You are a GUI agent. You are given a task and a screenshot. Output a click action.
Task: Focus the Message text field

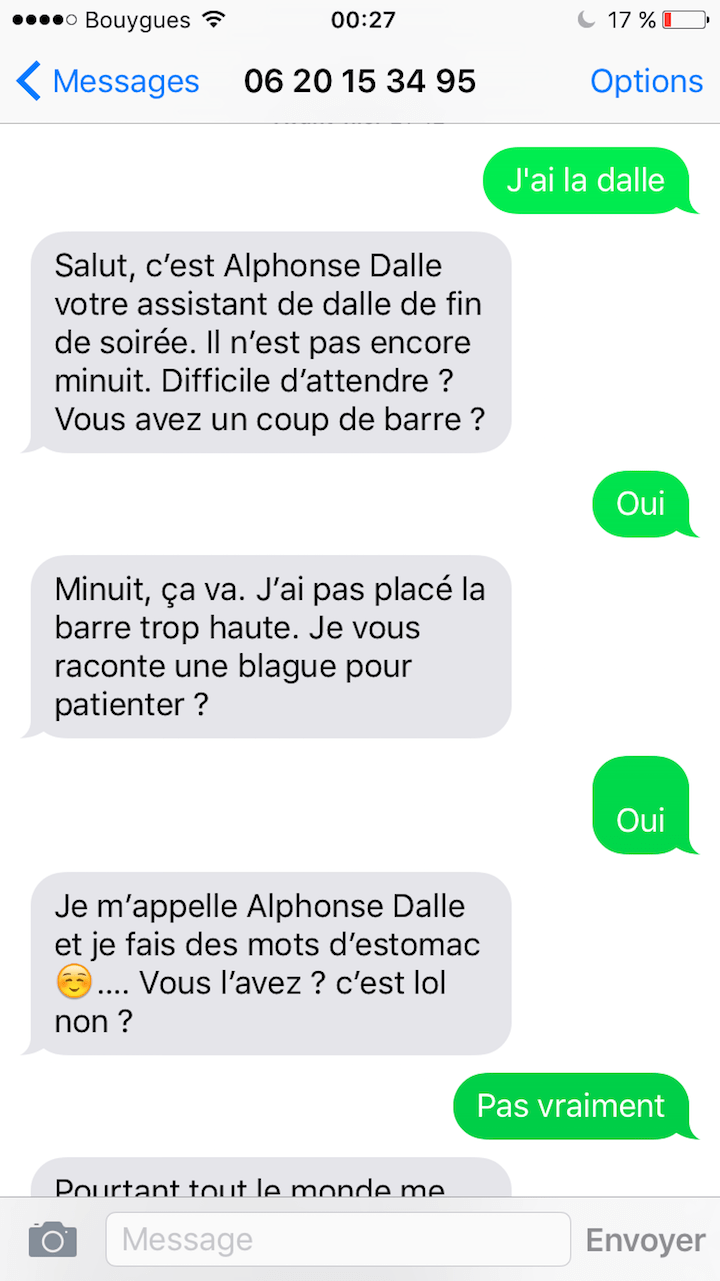pyautogui.click(x=338, y=1240)
